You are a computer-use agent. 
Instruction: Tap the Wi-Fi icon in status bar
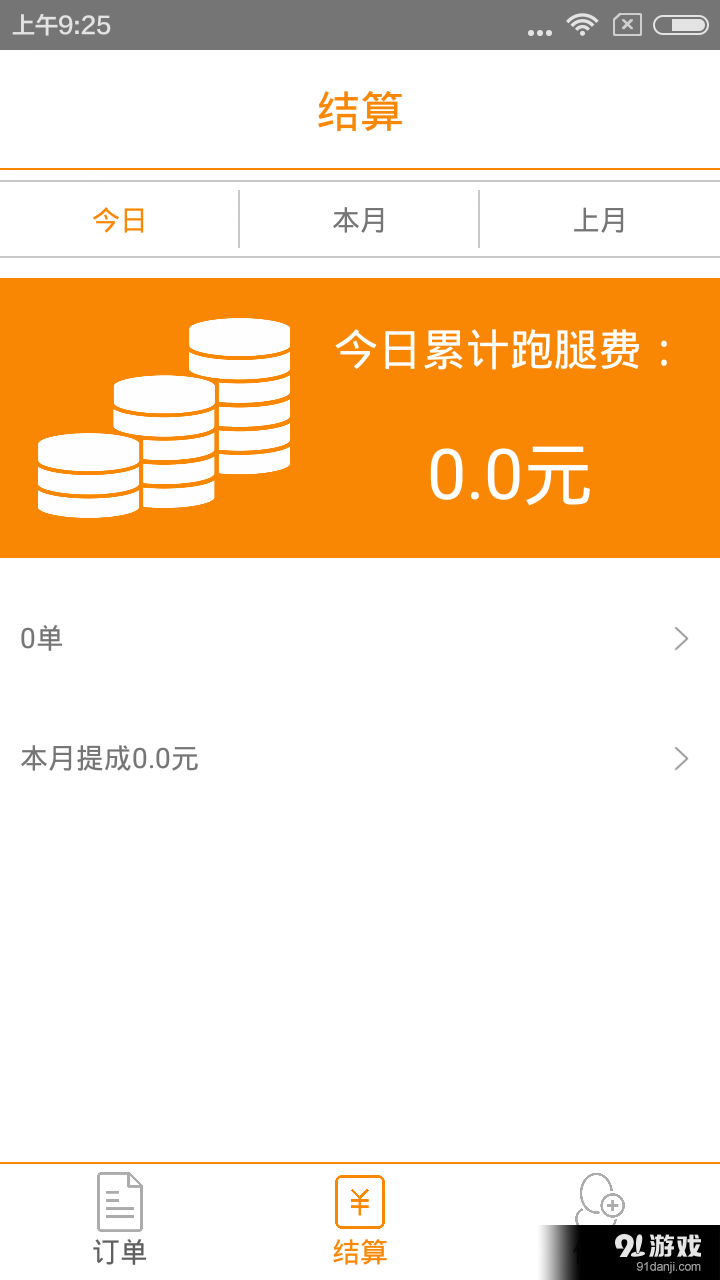tap(581, 25)
